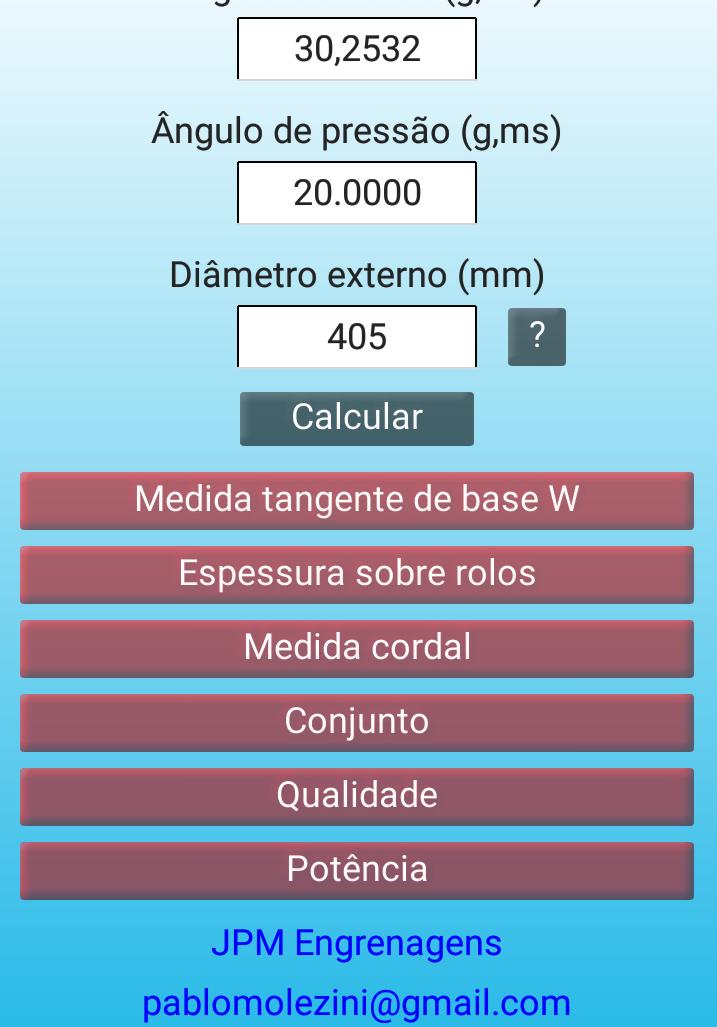The width and height of the screenshot is (717, 1027).
Task: Edit the field showing 30,2532
Action: tap(357, 49)
